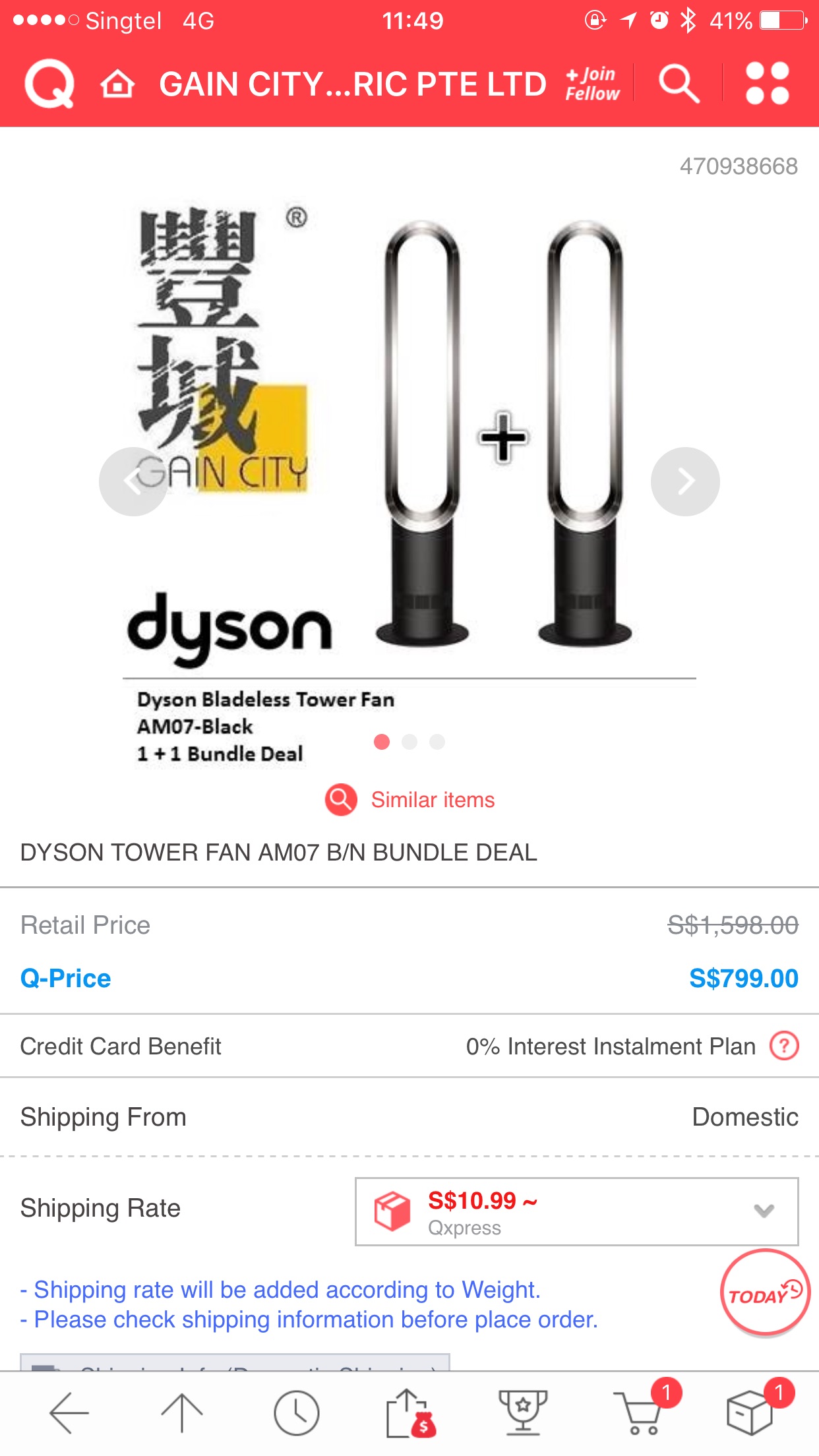The image size is (819, 1456).
Task: Open the four-dot menu
Action: click(767, 84)
